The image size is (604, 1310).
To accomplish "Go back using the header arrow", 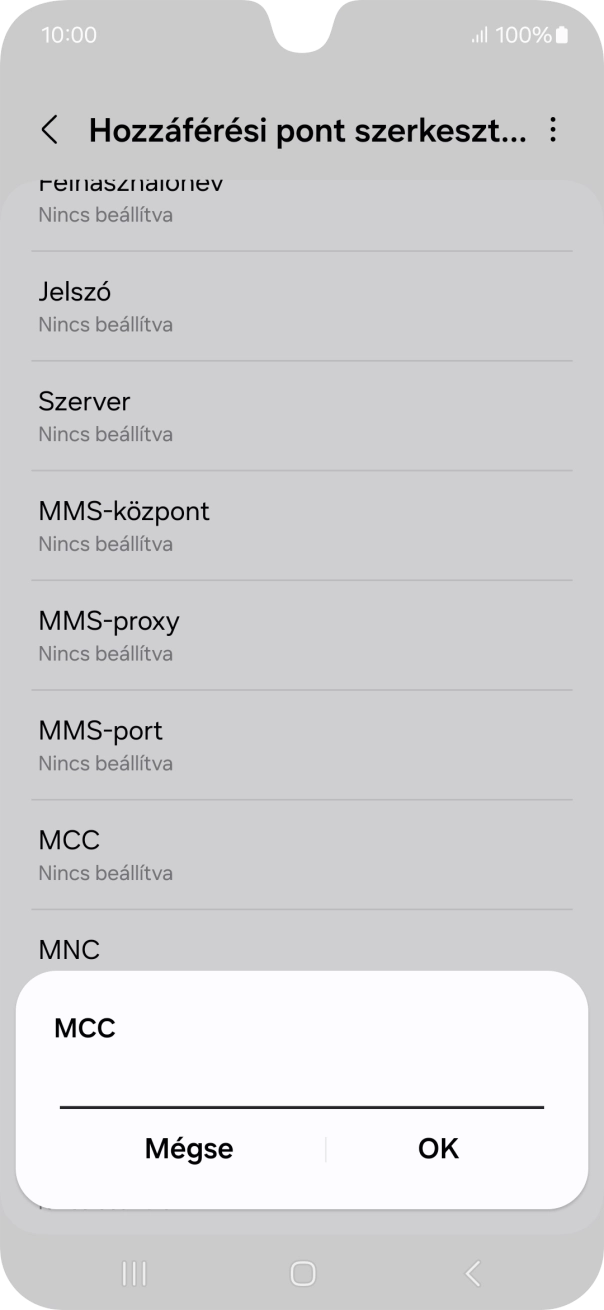I will coord(50,130).
